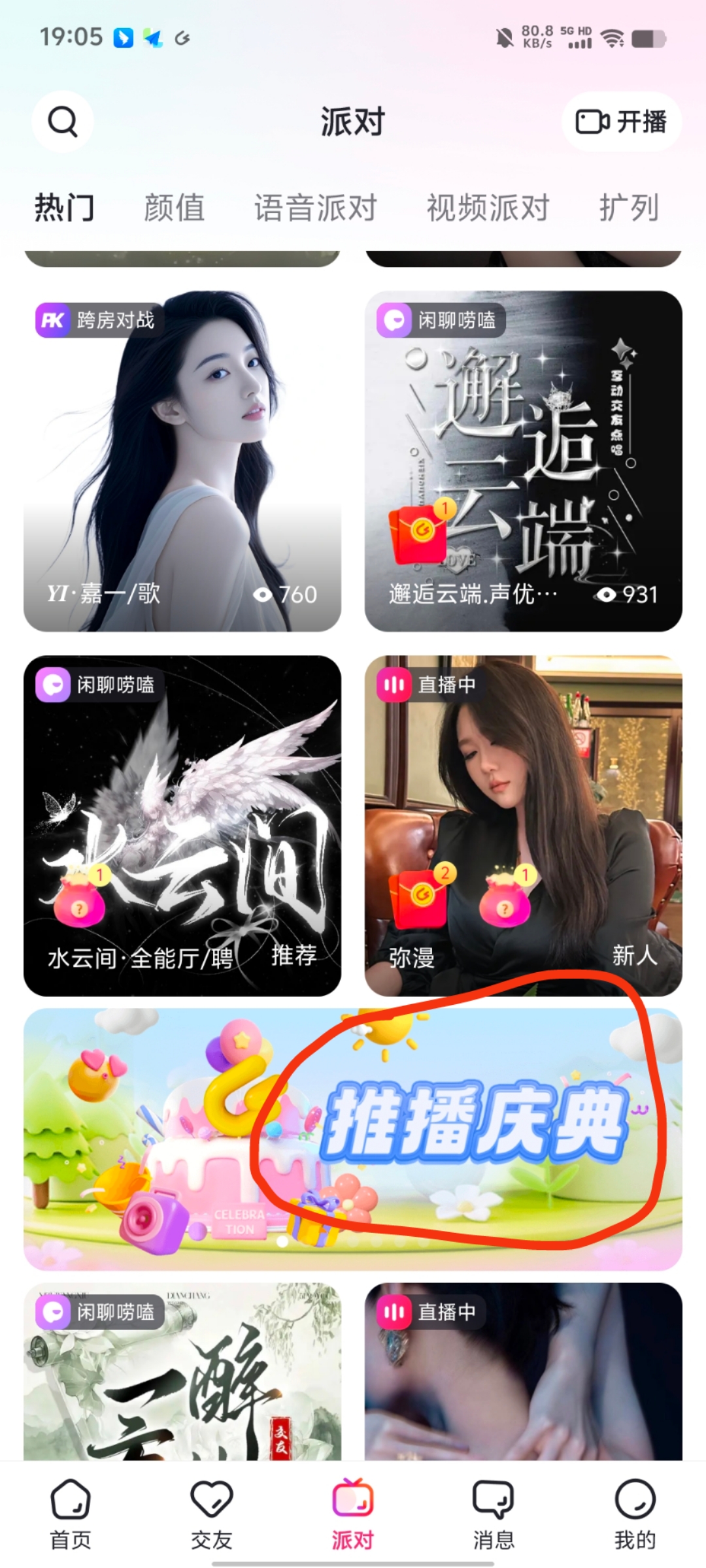This screenshot has width=706, height=1568.
Task: Select the 热门 tab
Action: click(x=65, y=208)
